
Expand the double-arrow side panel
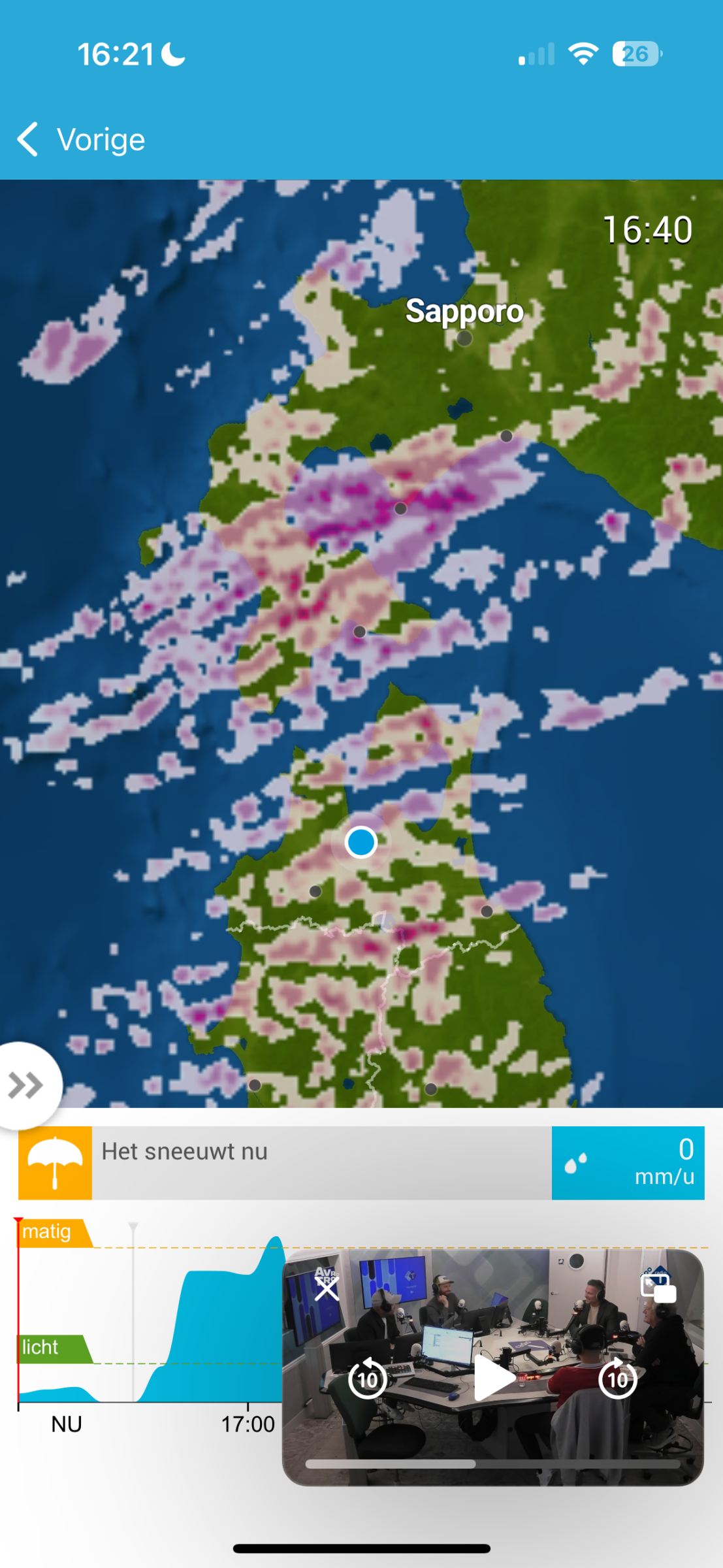click(26, 1086)
